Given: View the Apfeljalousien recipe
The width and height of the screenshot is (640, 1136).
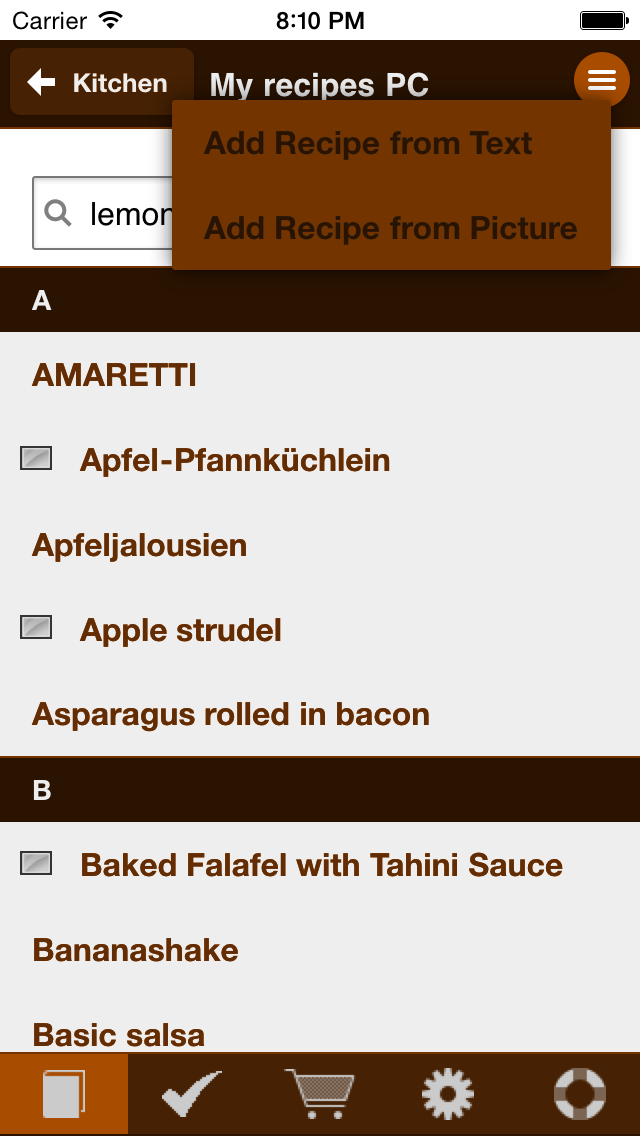Looking at the screenshot, I should pos(320,545).
